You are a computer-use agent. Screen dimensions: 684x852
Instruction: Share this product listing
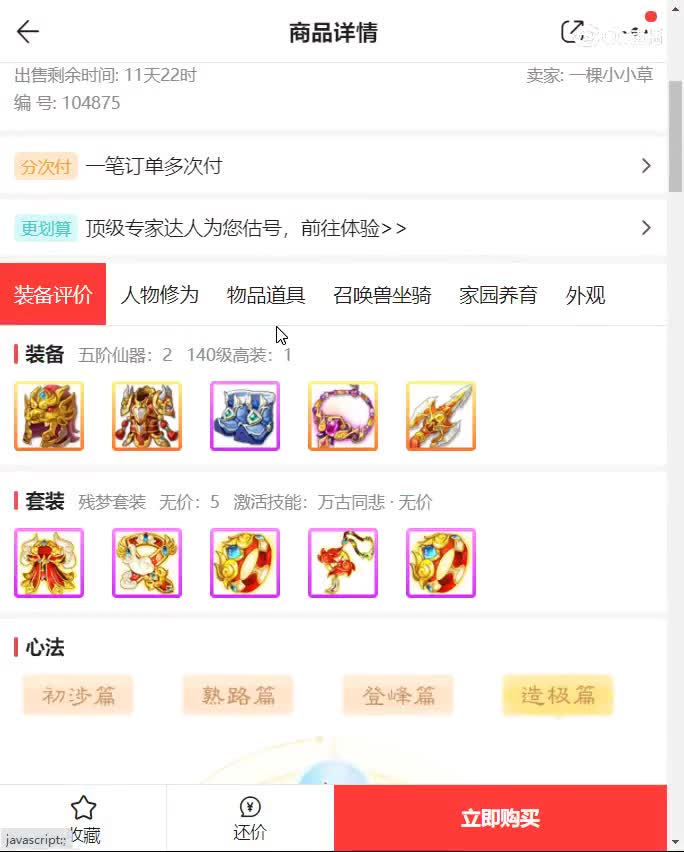pos(573,32)
